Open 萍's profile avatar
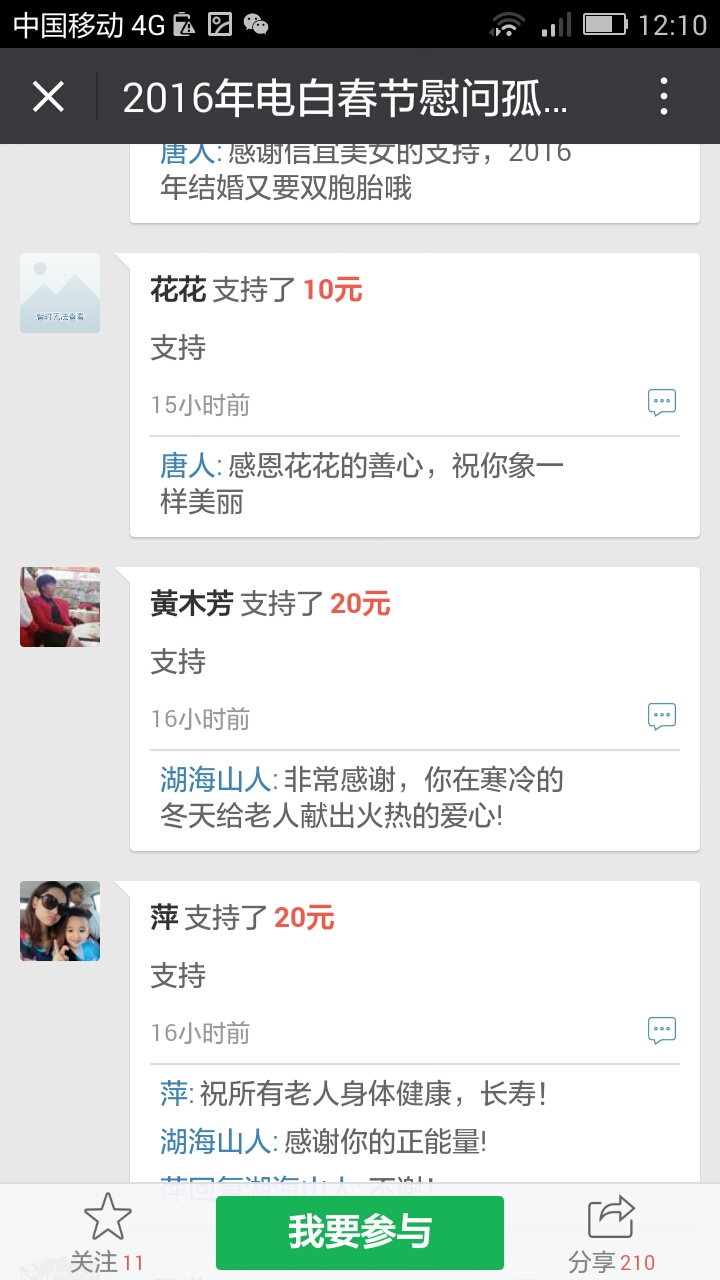 60,921
